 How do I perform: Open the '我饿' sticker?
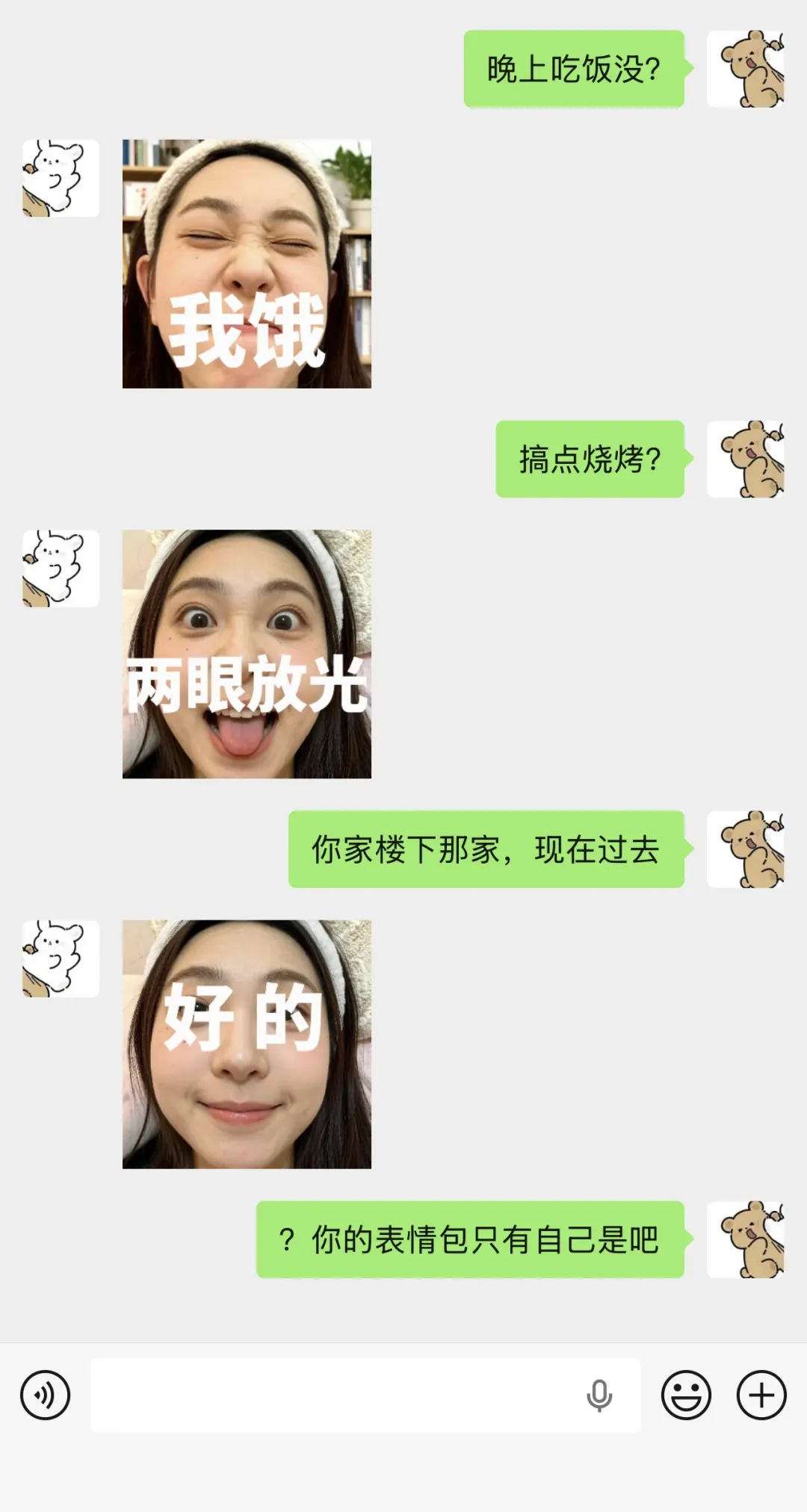(247, 263)
